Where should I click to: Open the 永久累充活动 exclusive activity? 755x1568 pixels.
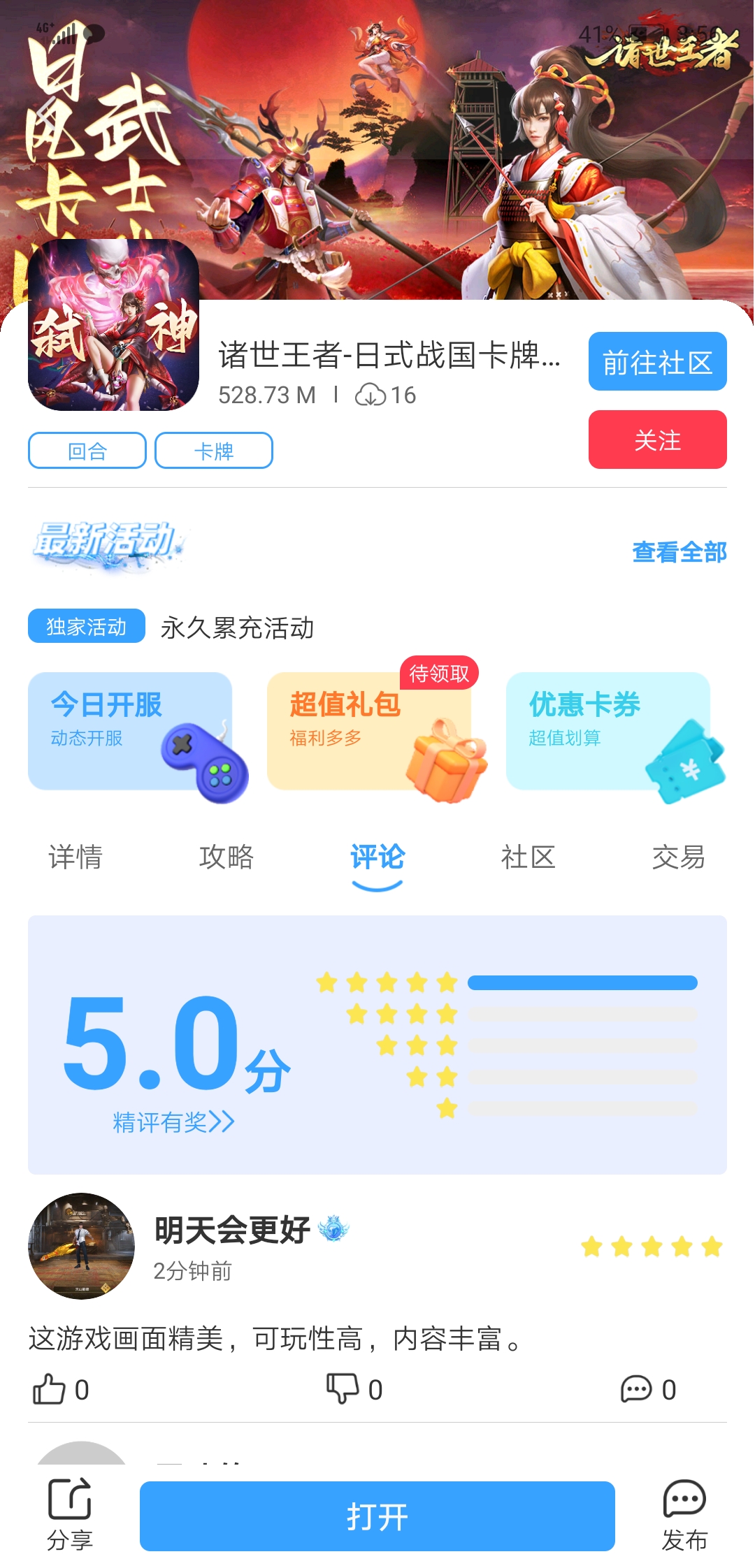pyautogui.click(x=237, y=627)
